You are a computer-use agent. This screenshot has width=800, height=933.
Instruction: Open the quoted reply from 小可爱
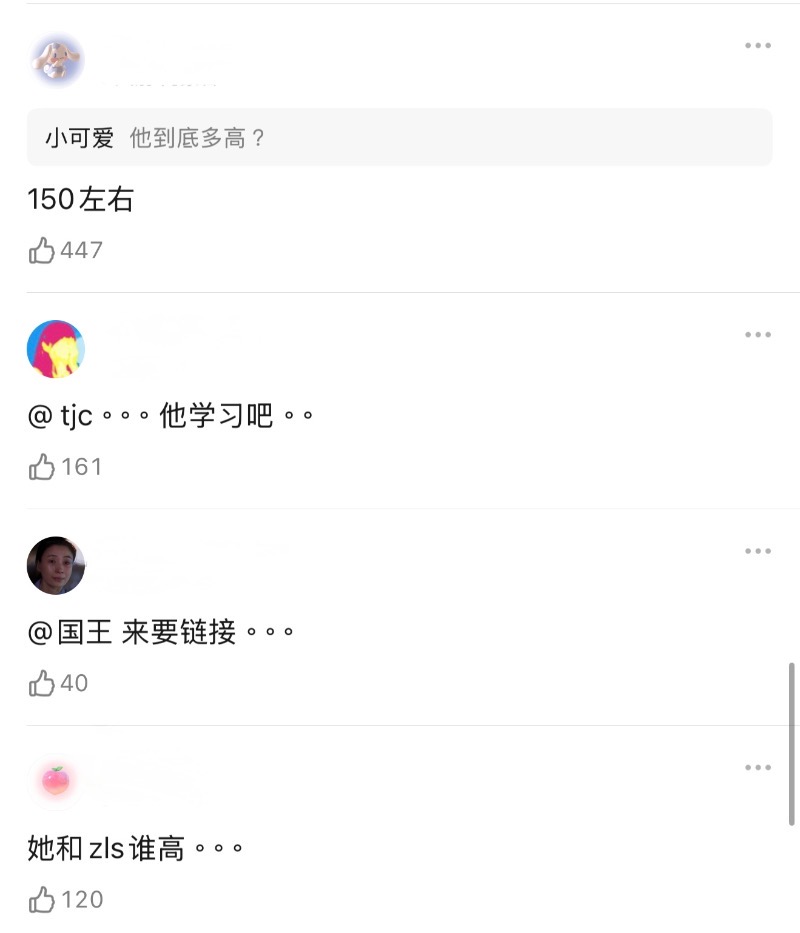399,138
